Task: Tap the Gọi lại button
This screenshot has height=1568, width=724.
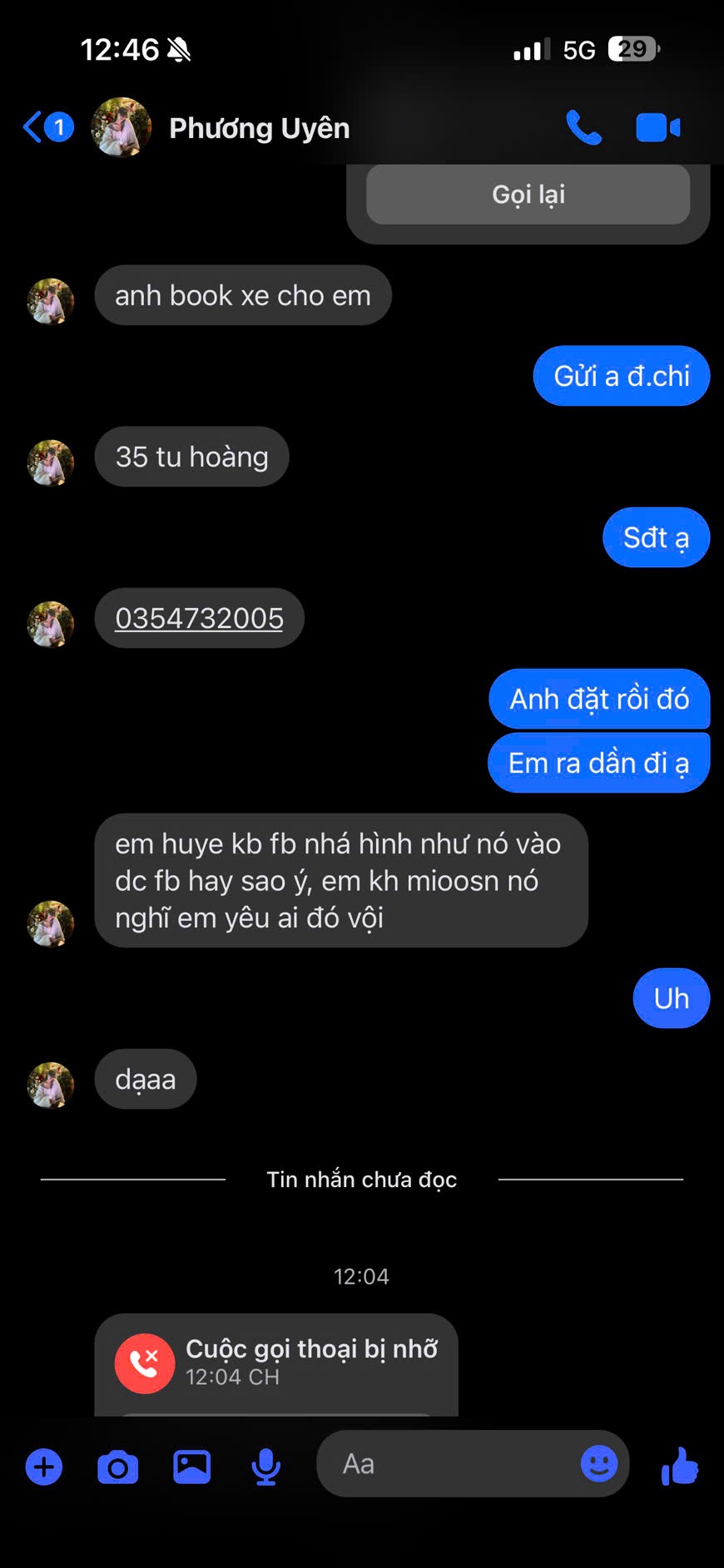Action: [x=528, y=195]
